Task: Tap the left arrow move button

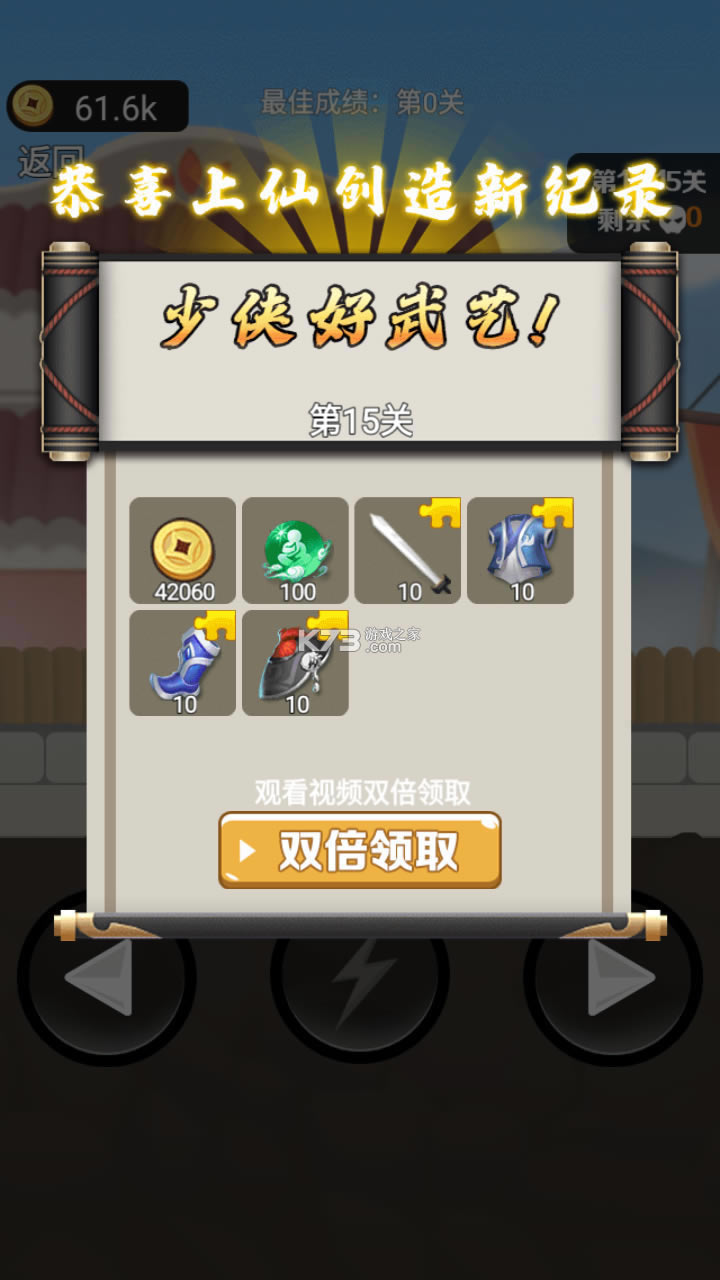Action: [106, 976]
